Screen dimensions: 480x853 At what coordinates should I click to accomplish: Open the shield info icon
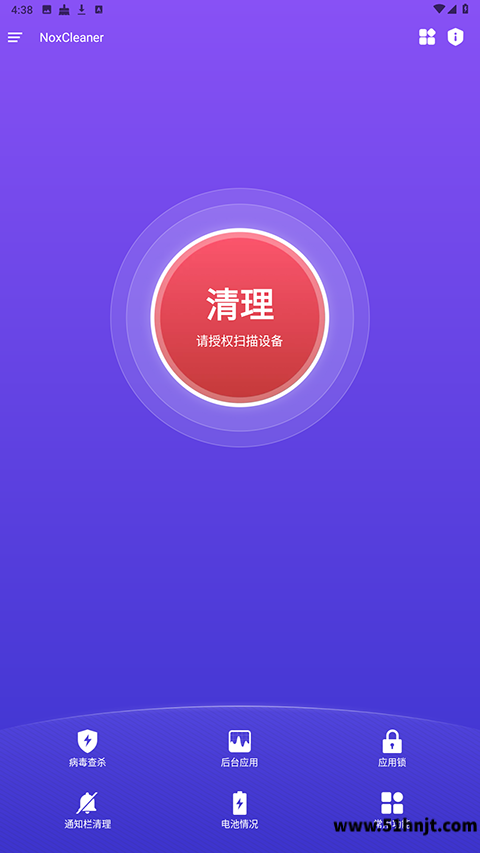click(x=456, y=37)
